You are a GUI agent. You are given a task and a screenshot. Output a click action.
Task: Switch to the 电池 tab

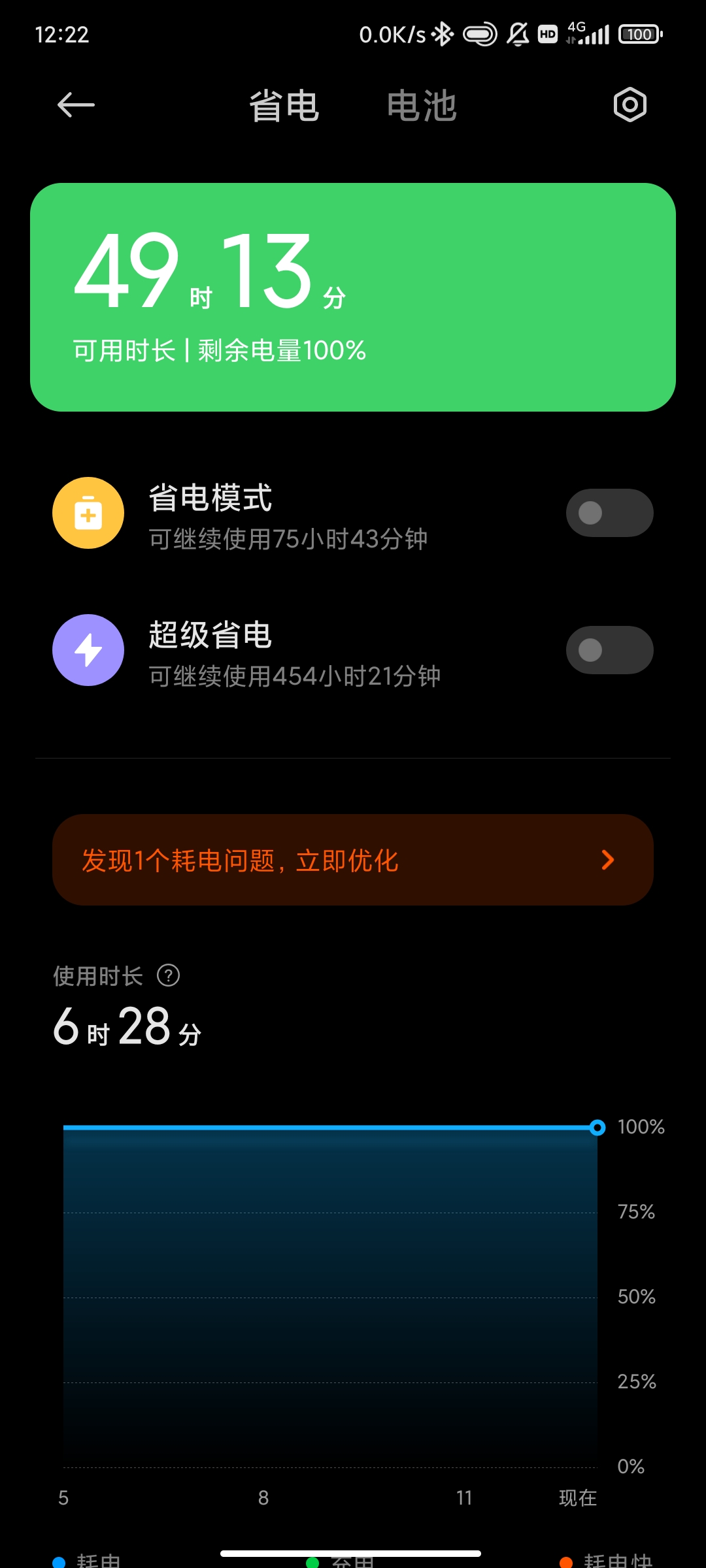coord(422,106)
